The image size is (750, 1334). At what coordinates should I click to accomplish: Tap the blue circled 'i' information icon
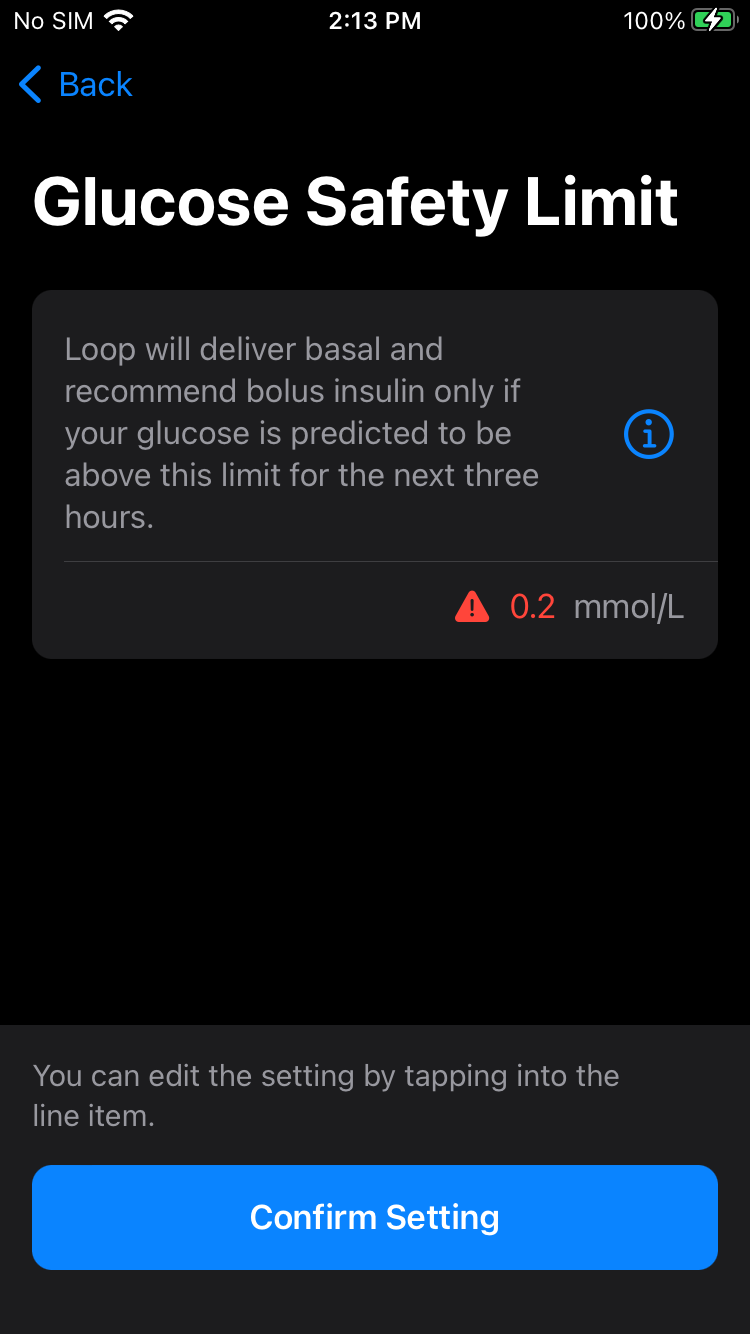pos(648,433)
